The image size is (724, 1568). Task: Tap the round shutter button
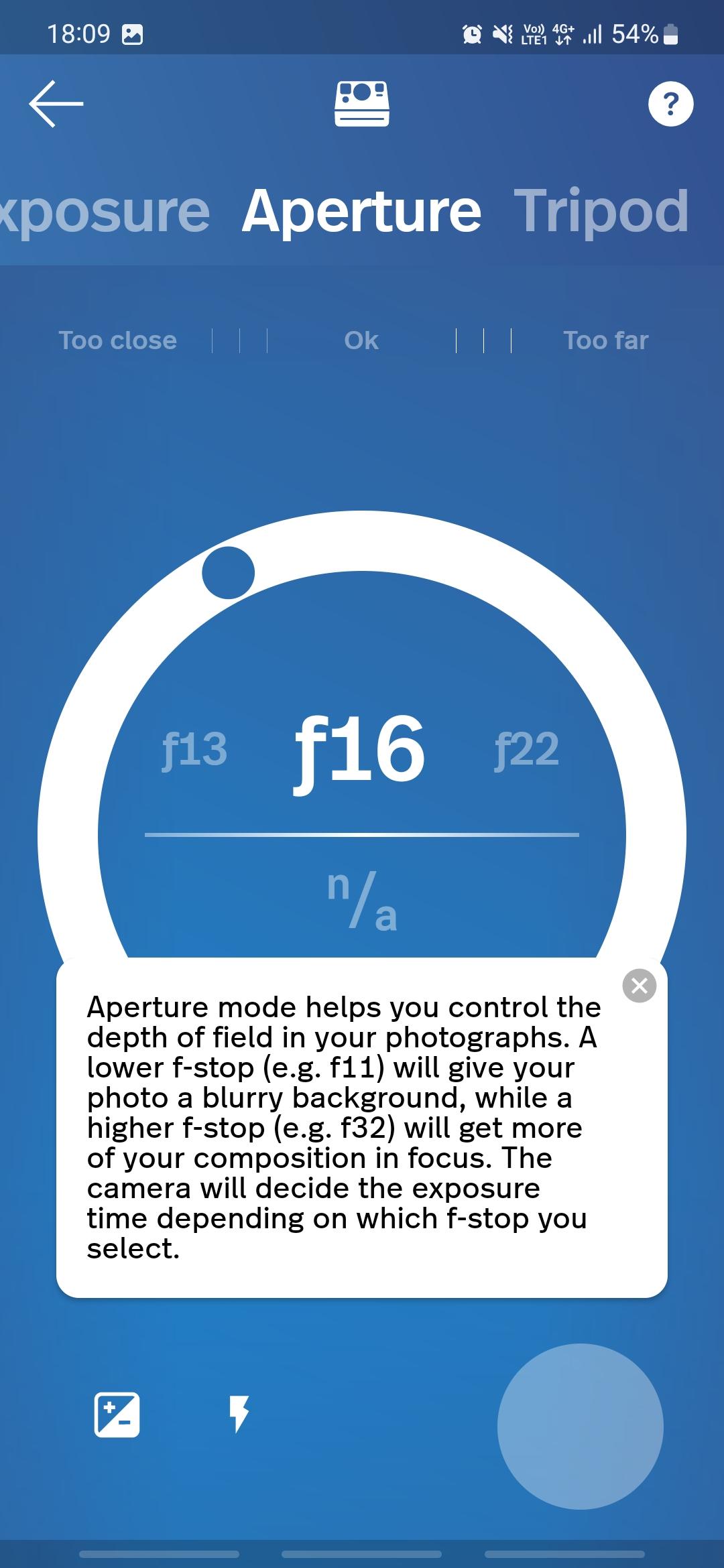tap(581, 1427)
